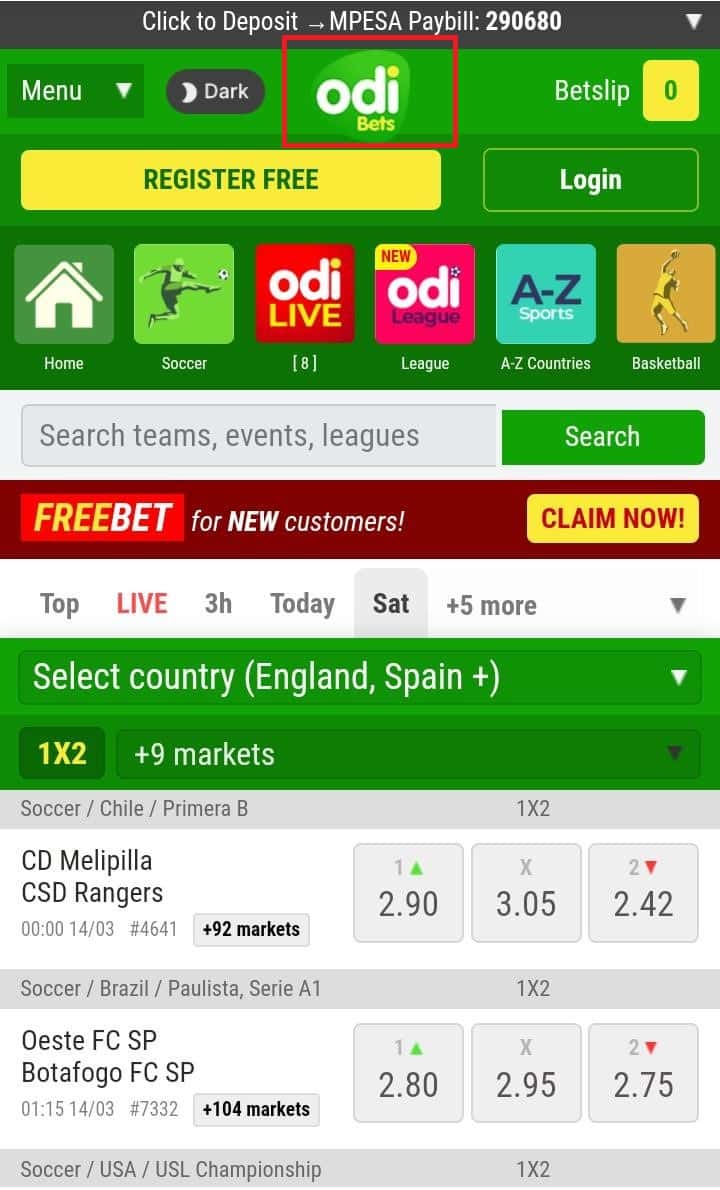This screenshot has width=720, height=1190.
Task: Click the odiBets logo
Action: point(370,90)
